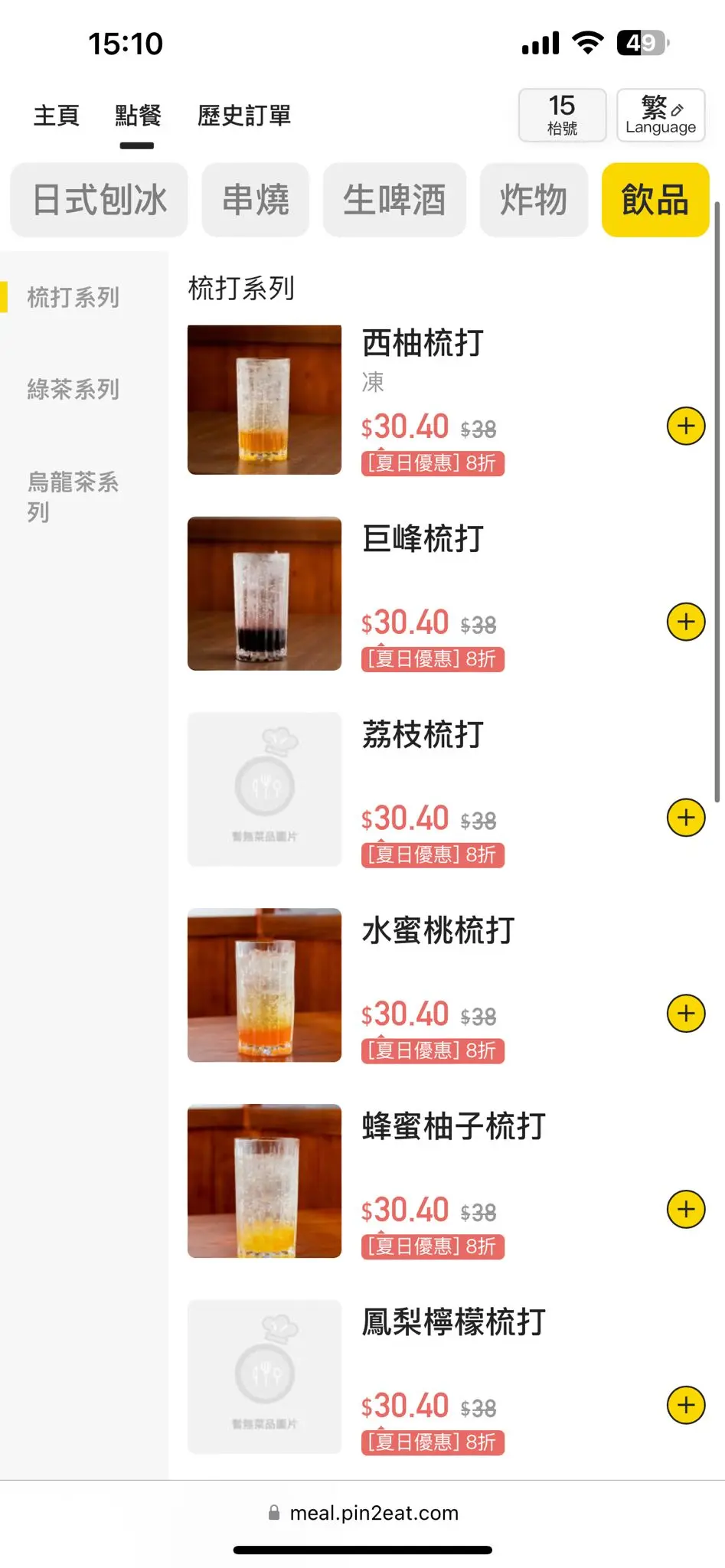
Task: Open the 歷史訂單 order history tab
Action: pos(244,116)
